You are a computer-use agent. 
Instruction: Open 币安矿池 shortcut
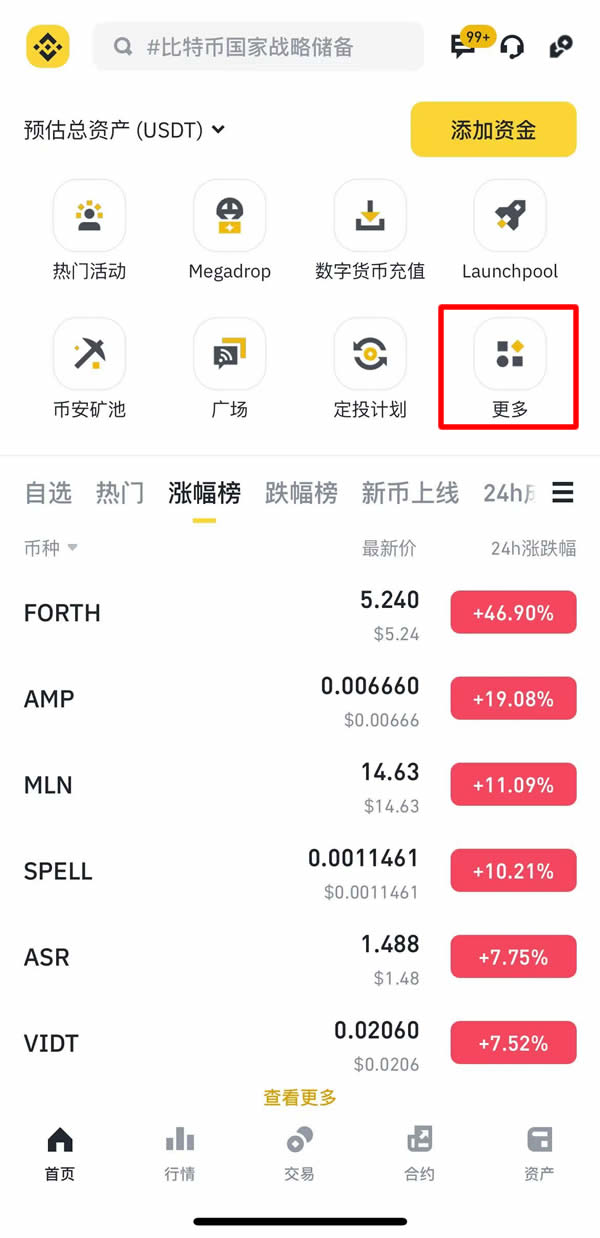click(89, 368)
